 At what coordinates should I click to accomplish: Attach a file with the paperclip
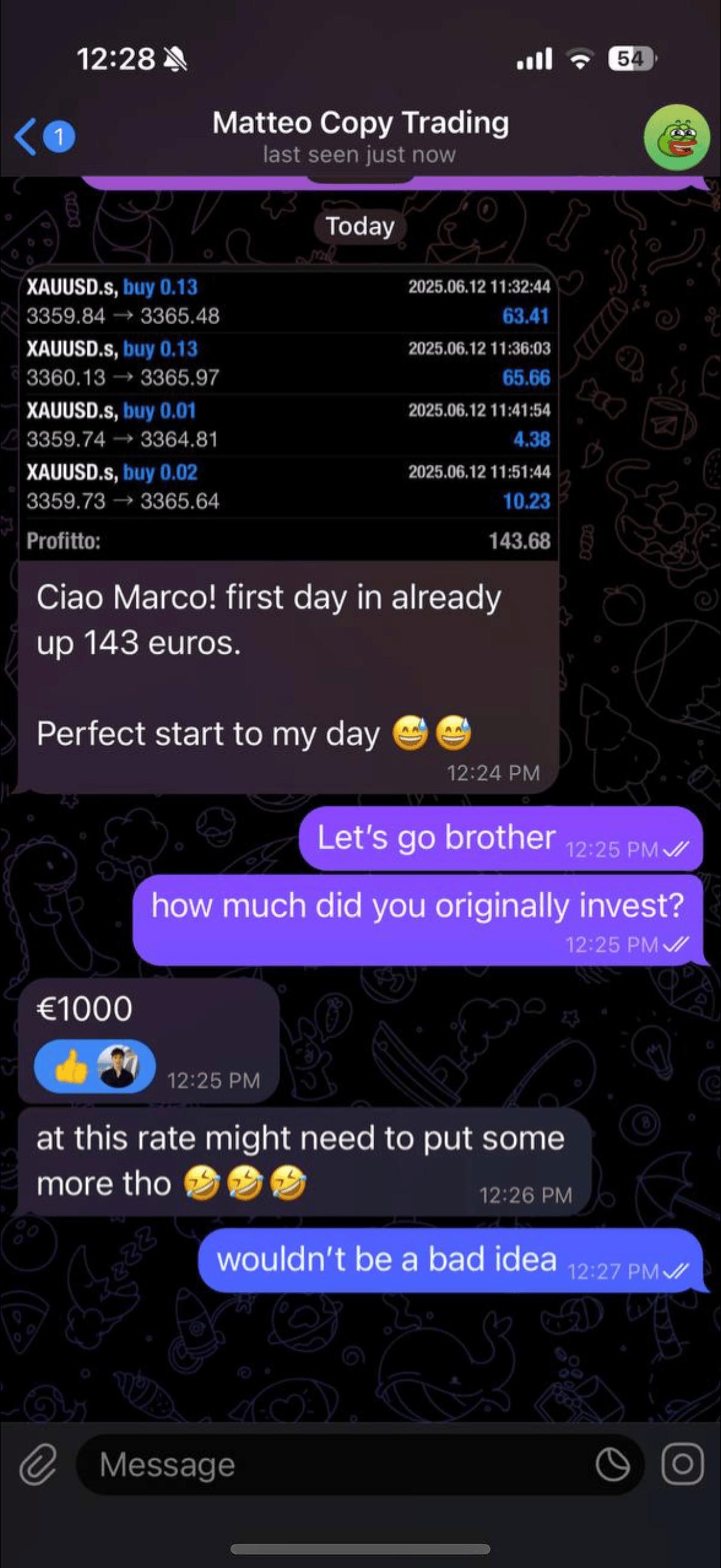click(x=38, y=1464)
